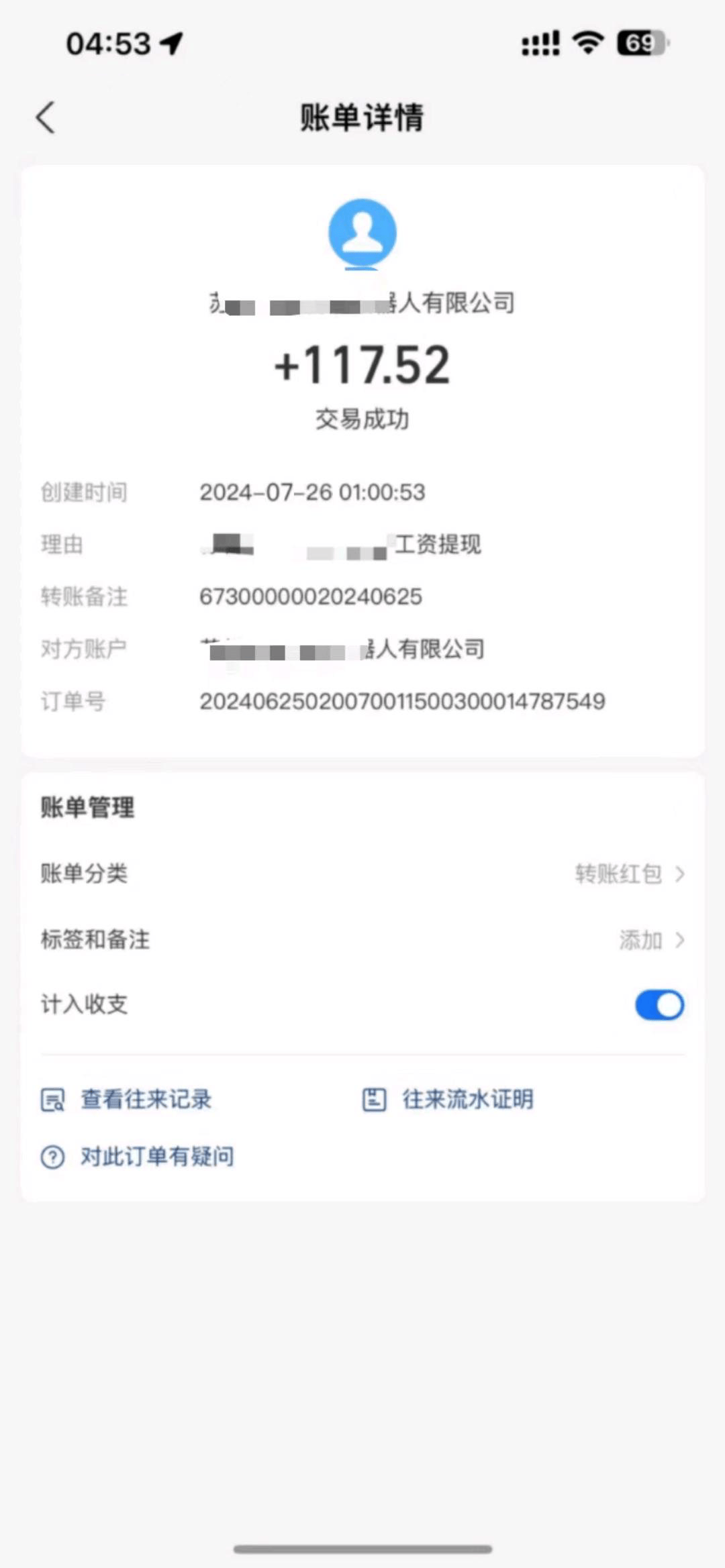Toggle the 计入收支 switch off
This screenshot has height=1568, width=725.
(x=659, y=1005)
